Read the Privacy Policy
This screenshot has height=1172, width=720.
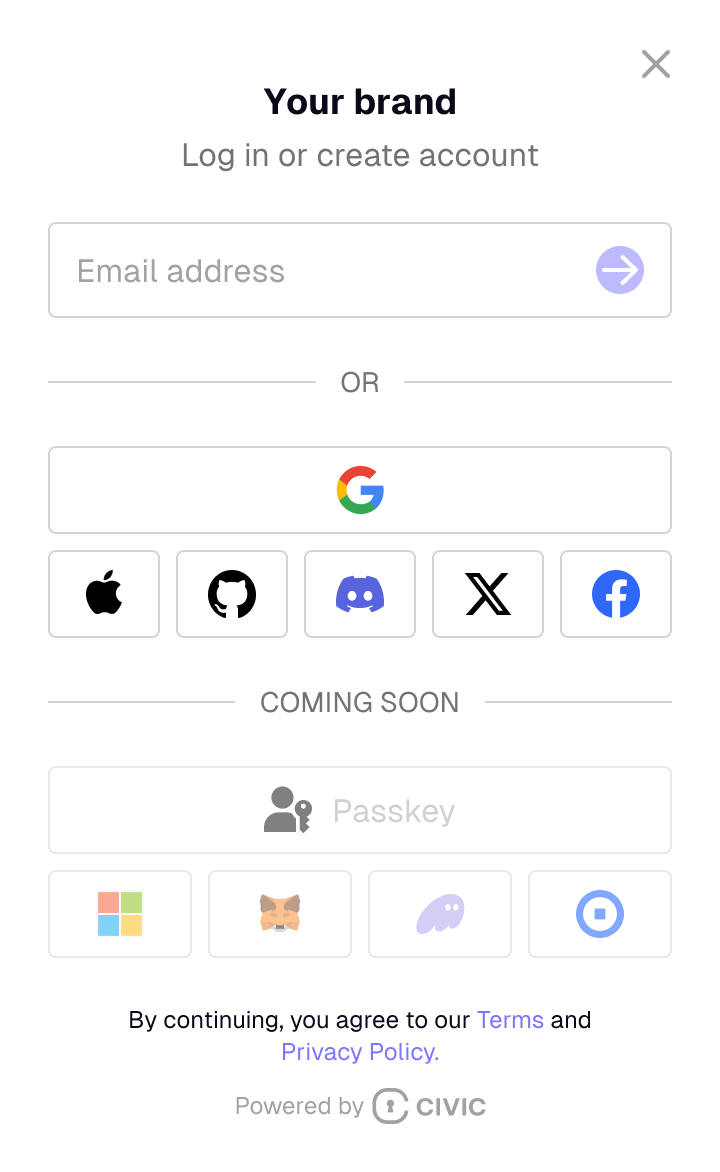coord(358,1052)
